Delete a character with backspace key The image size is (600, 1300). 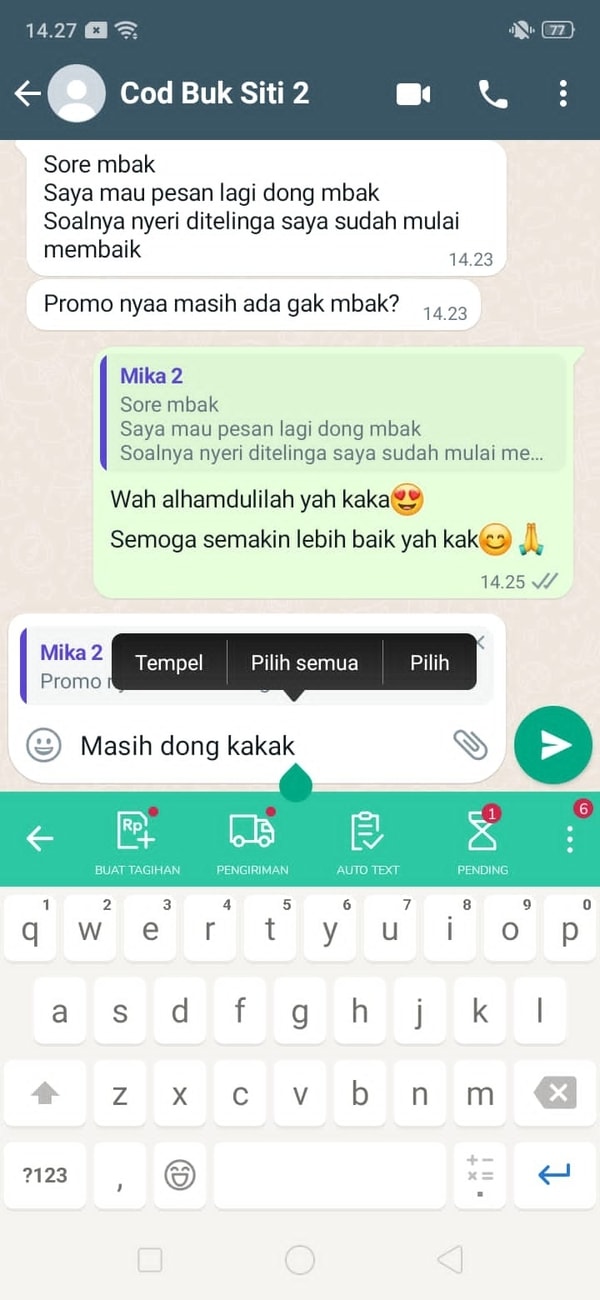pos(555,1093)
